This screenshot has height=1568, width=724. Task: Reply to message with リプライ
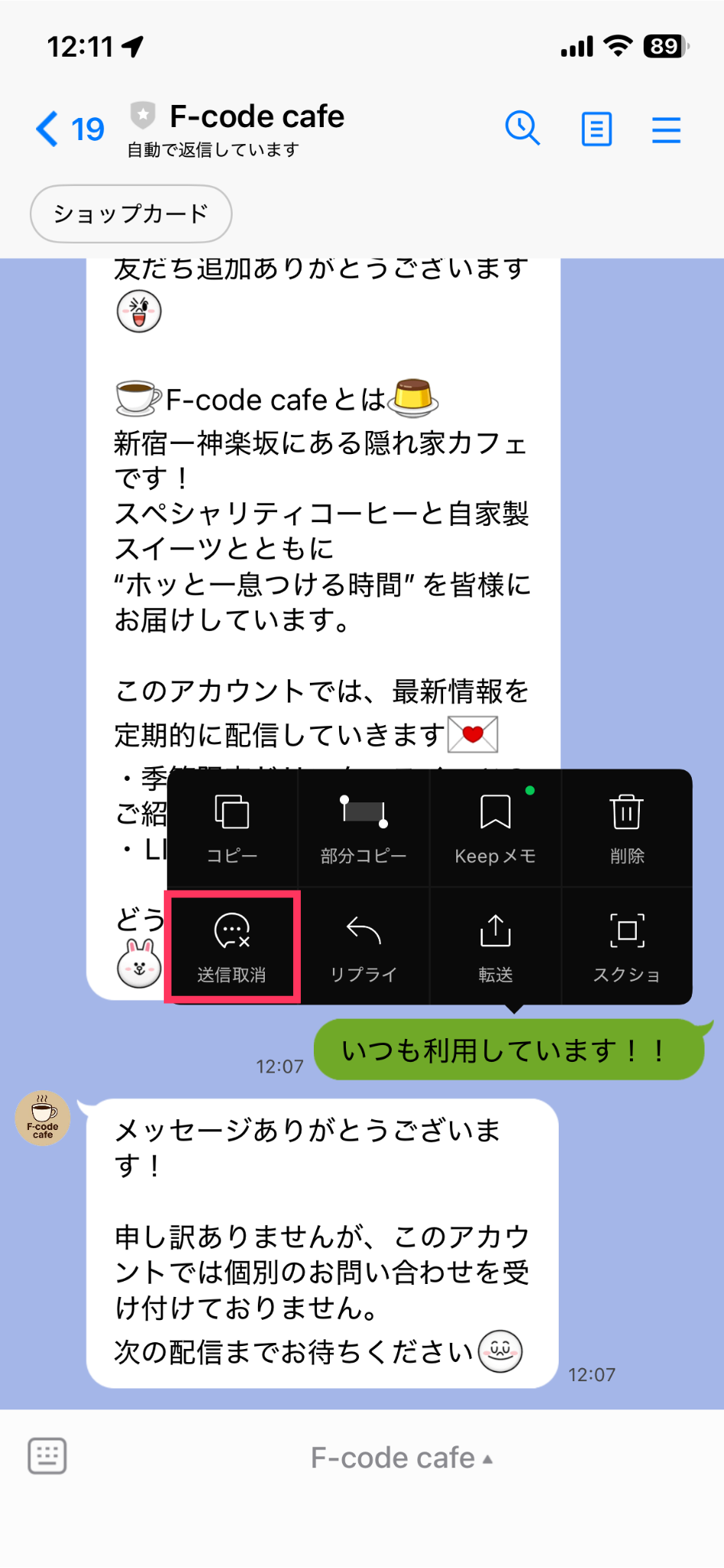point(364,947)
